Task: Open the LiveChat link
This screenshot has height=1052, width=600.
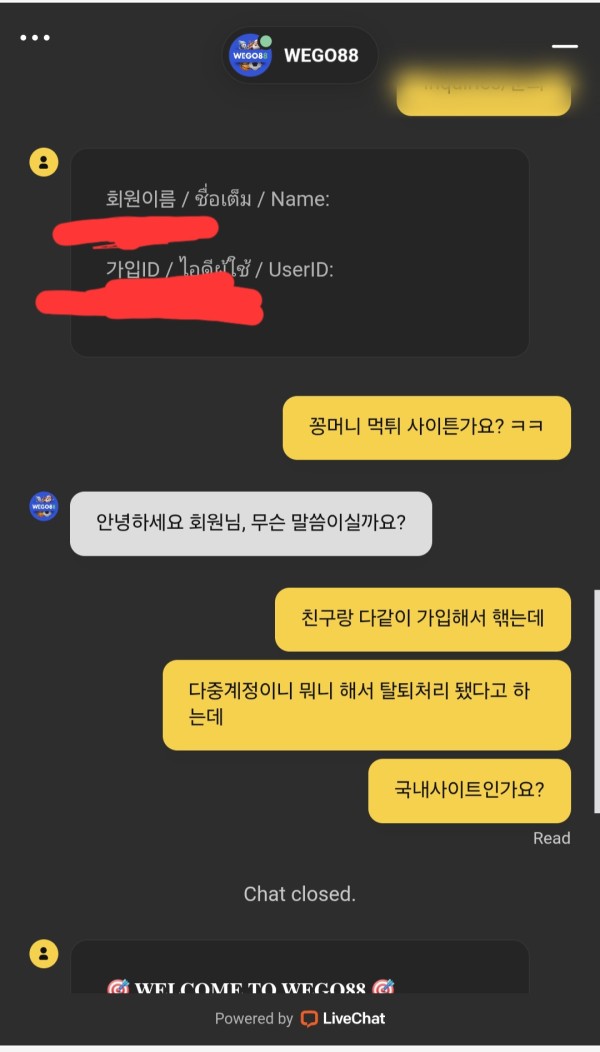Action: pyautogui.click(x=343, y=1018)
